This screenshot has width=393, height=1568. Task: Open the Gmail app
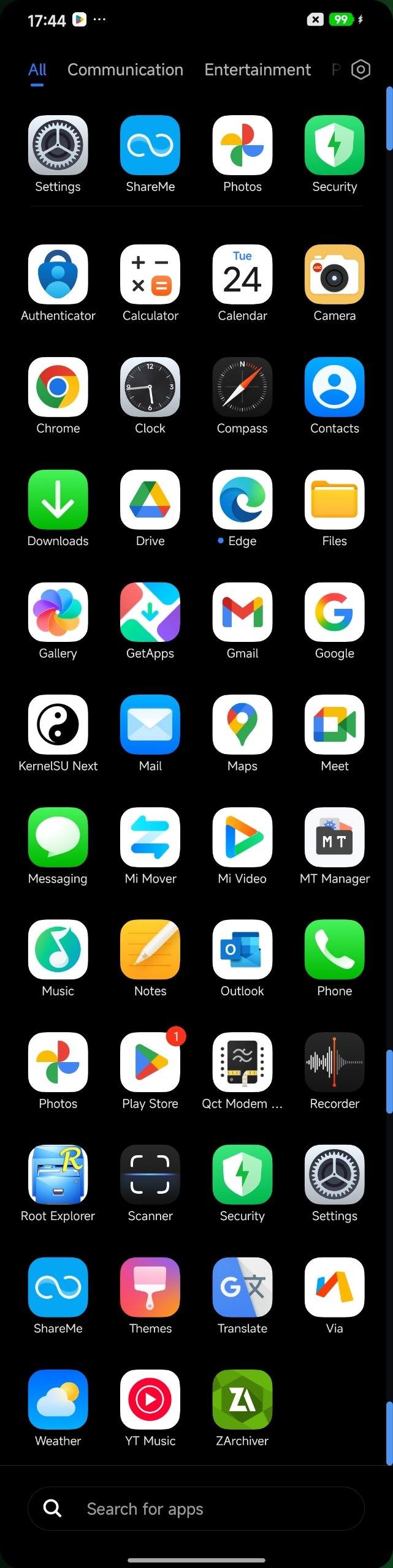(x=242, y=612)
